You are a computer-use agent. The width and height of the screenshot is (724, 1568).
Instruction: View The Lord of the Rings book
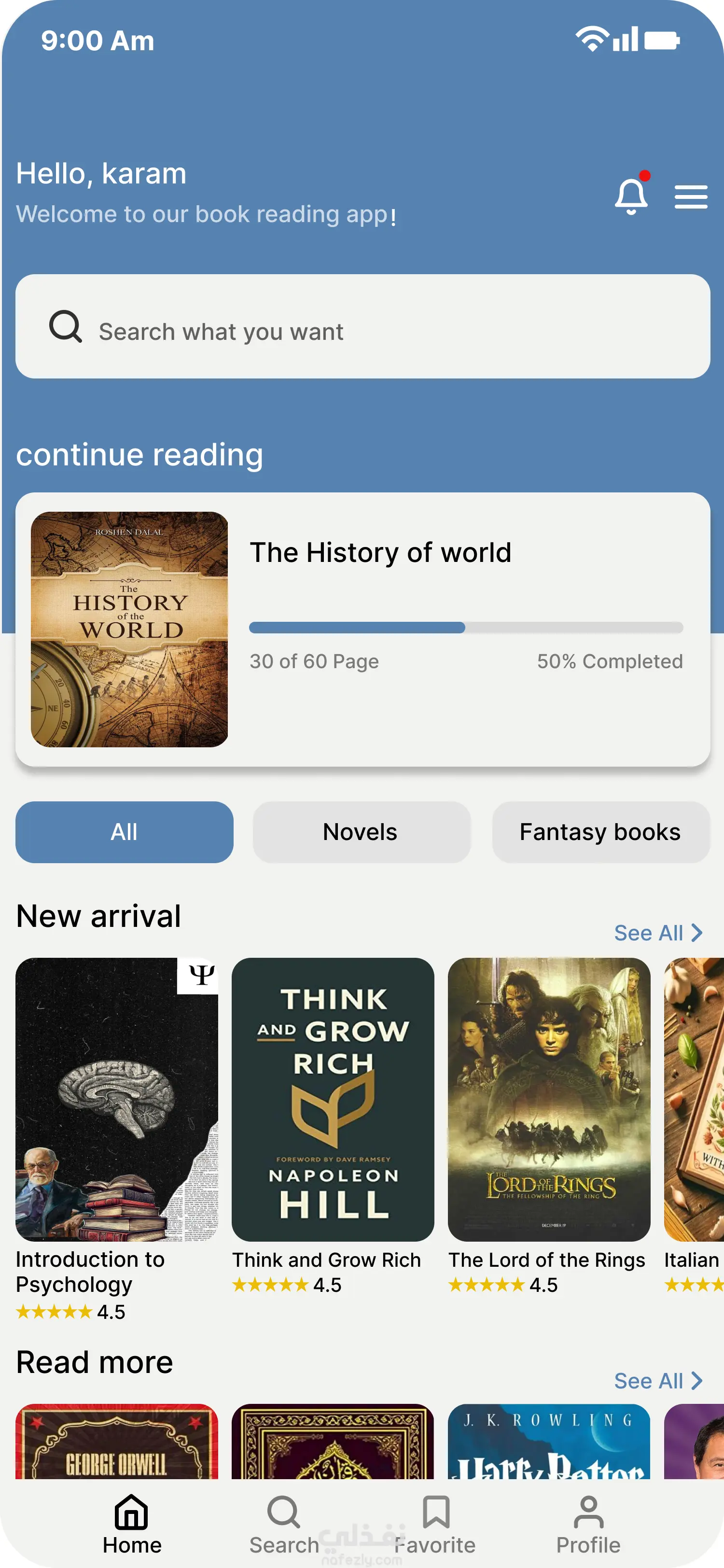point(549,1099)
